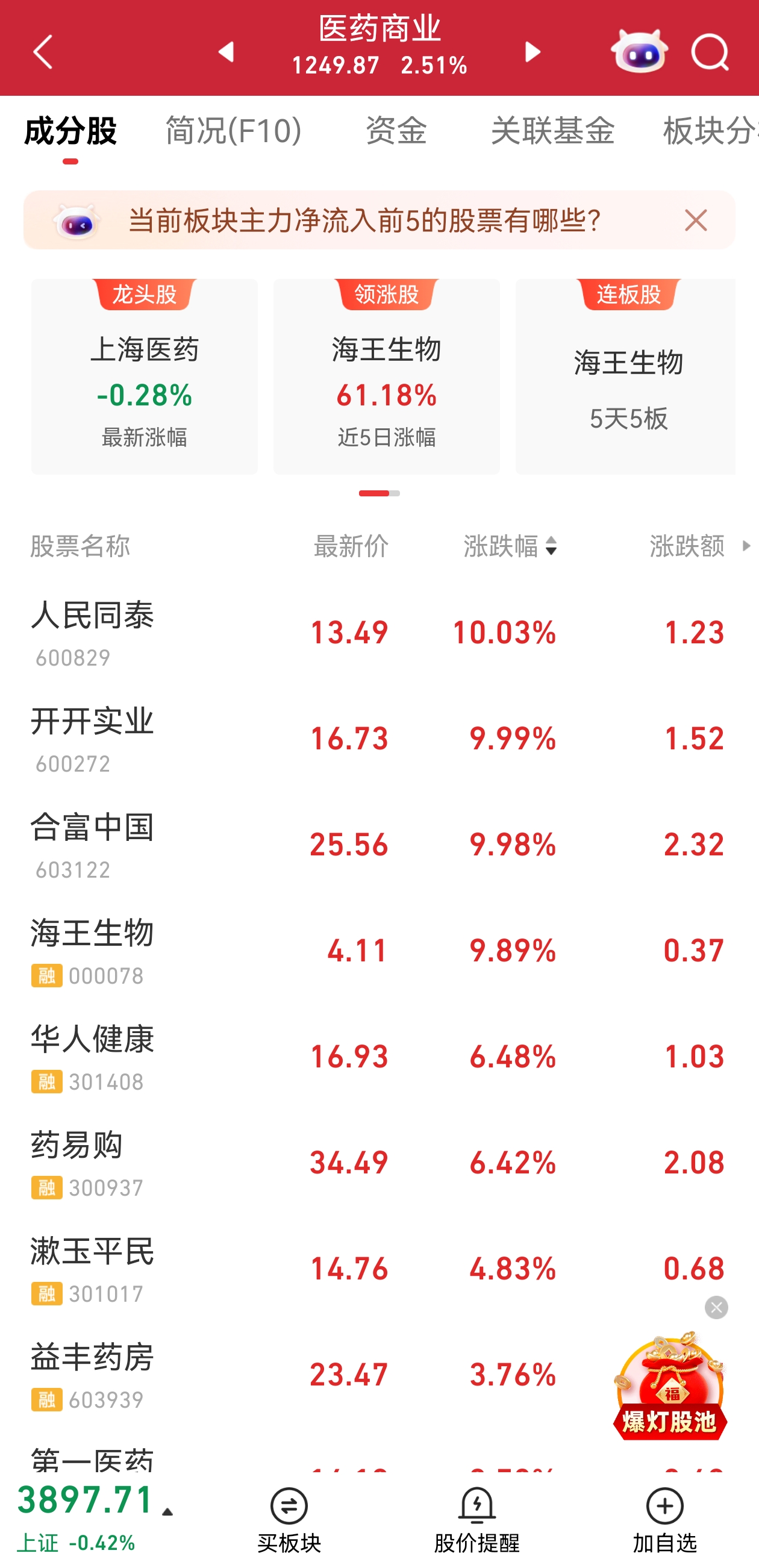Open search from the magnifier icon
The height and width of the screenshot is (1568, 759).
tap(710, 51)
